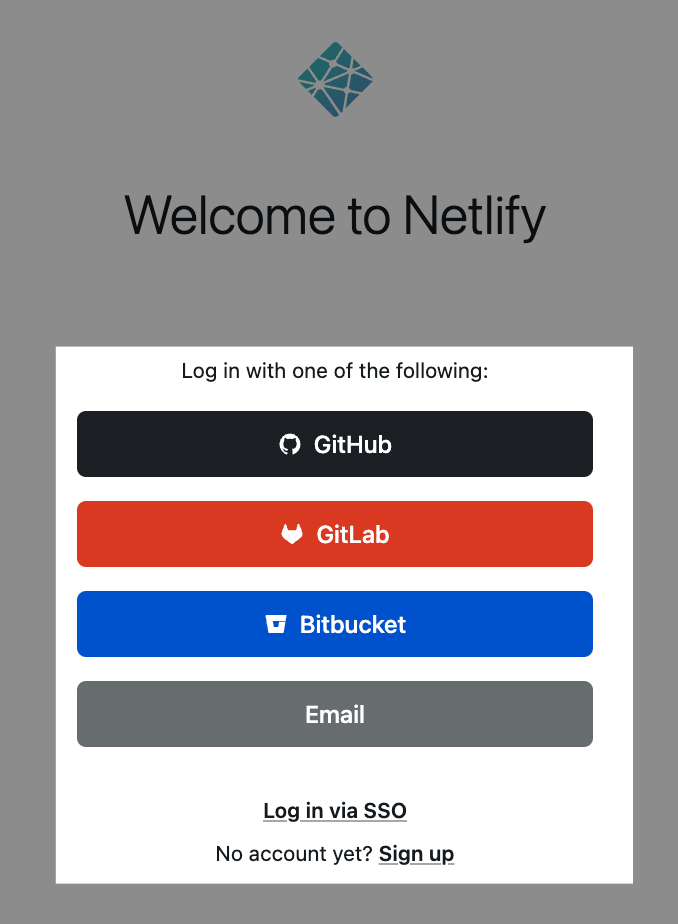
Task: Log in with GitHub
Action: tap(335, 444)
